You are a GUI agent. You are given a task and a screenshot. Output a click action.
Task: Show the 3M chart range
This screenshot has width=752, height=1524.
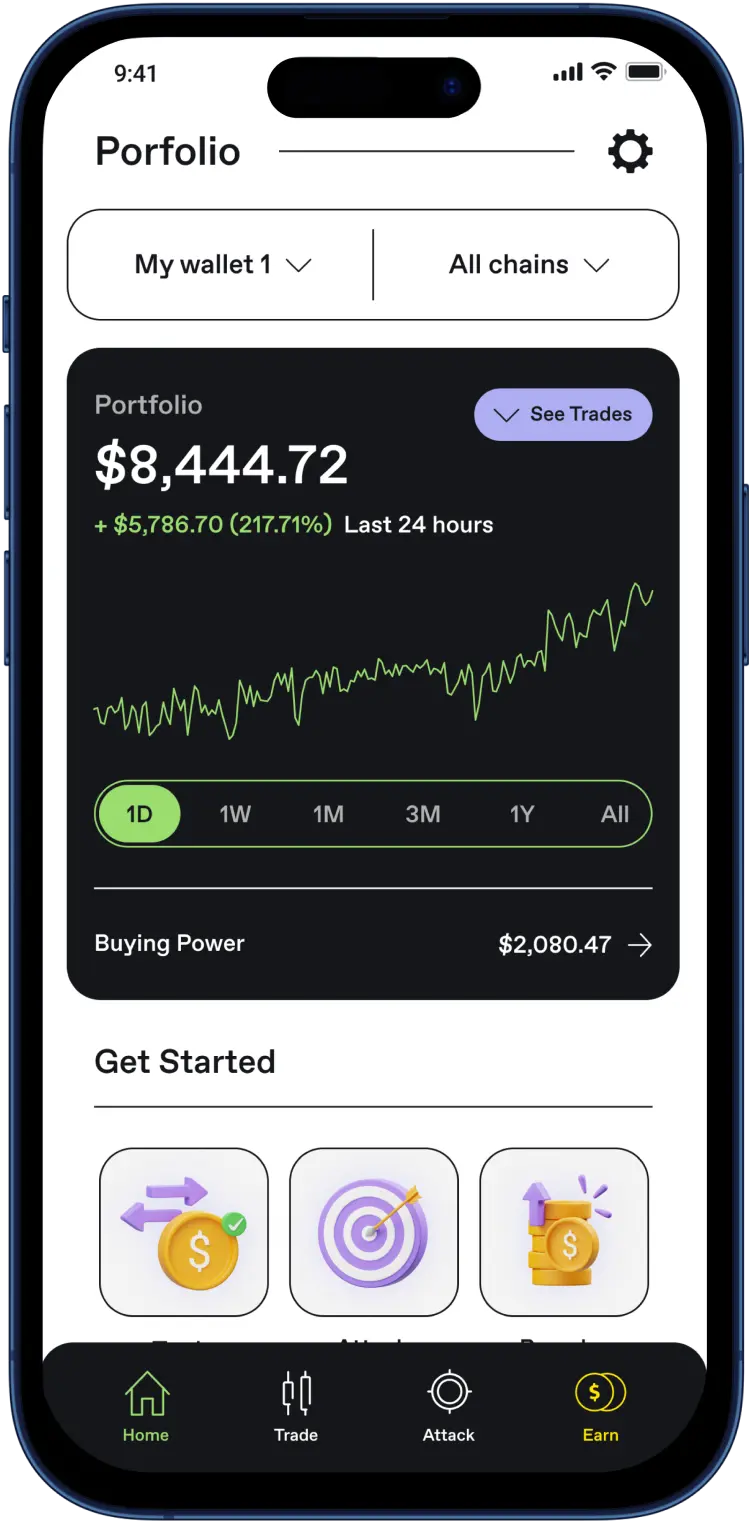point(423,814)
